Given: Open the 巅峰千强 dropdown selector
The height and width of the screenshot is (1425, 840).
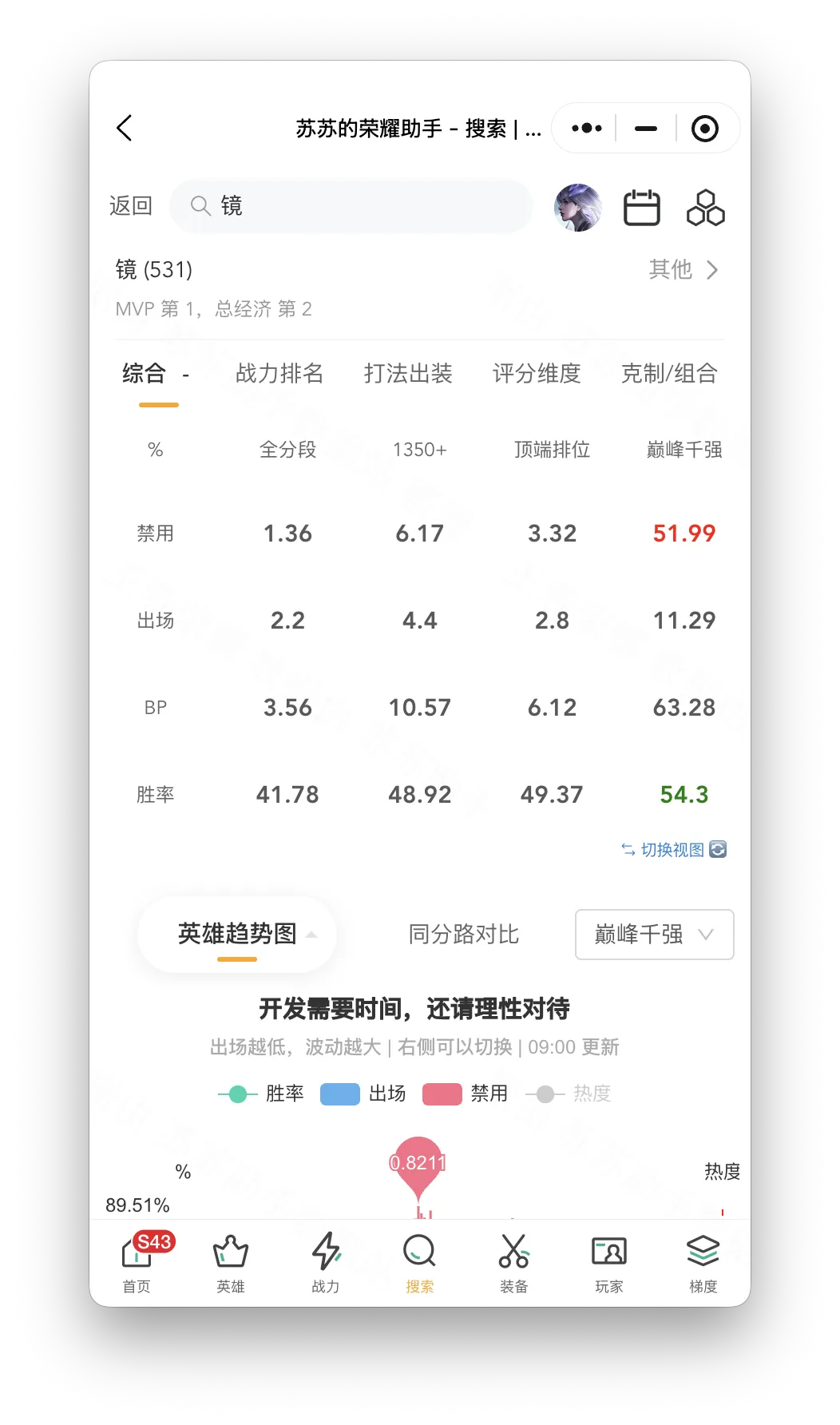Looking at the screenshot, I should point(653,935).
